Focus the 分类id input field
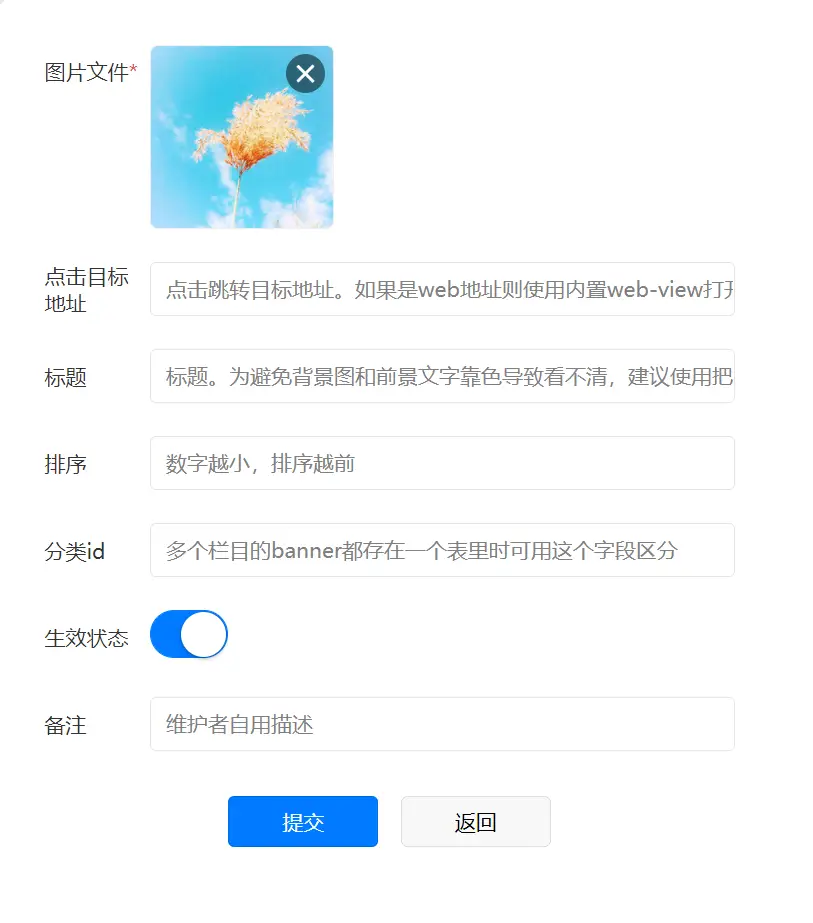The height and width of the screenshot is (923, 813). point(442,550)
